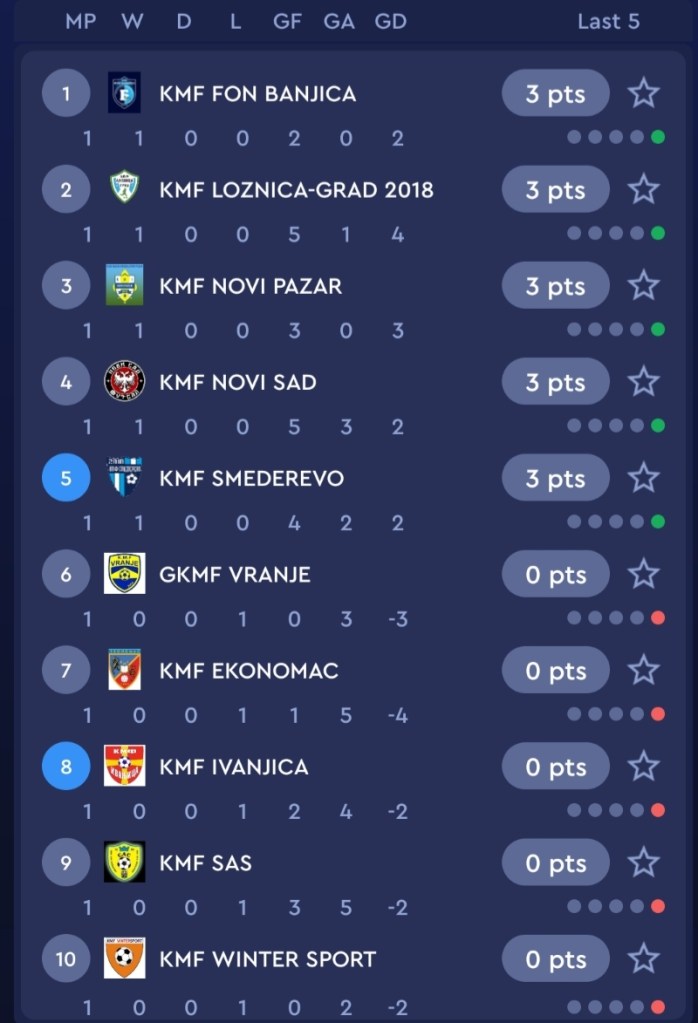698x1023 pixels.
Task: Open KMF SAS team row
Action: (205, 863)
